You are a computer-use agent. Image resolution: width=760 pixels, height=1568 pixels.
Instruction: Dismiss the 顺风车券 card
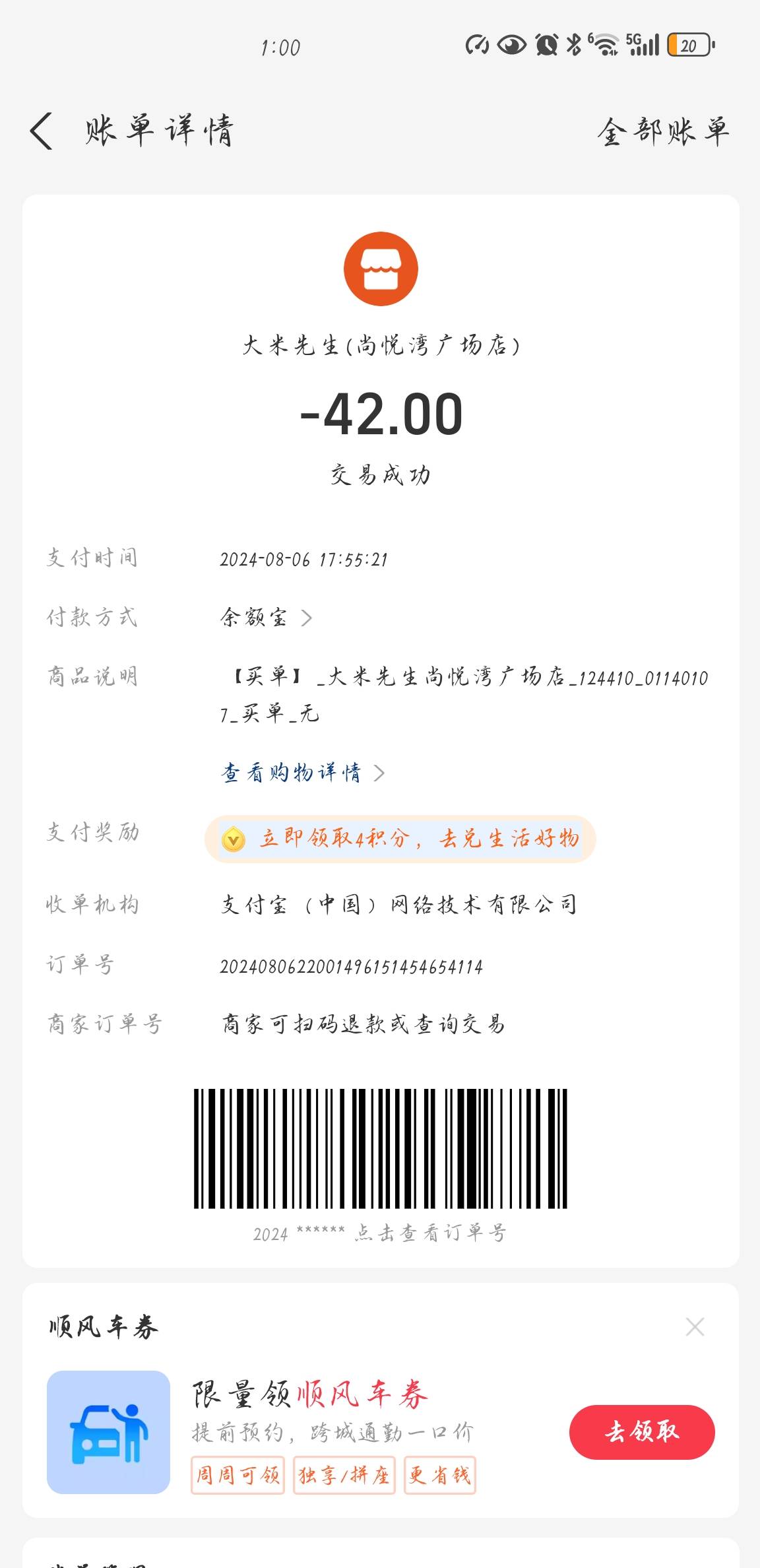point(695,1326)
